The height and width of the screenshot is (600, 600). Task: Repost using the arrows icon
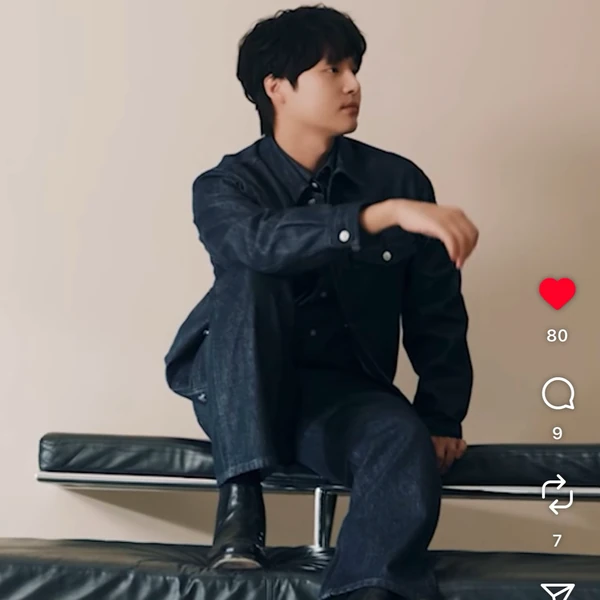click(x=557, y=494)
